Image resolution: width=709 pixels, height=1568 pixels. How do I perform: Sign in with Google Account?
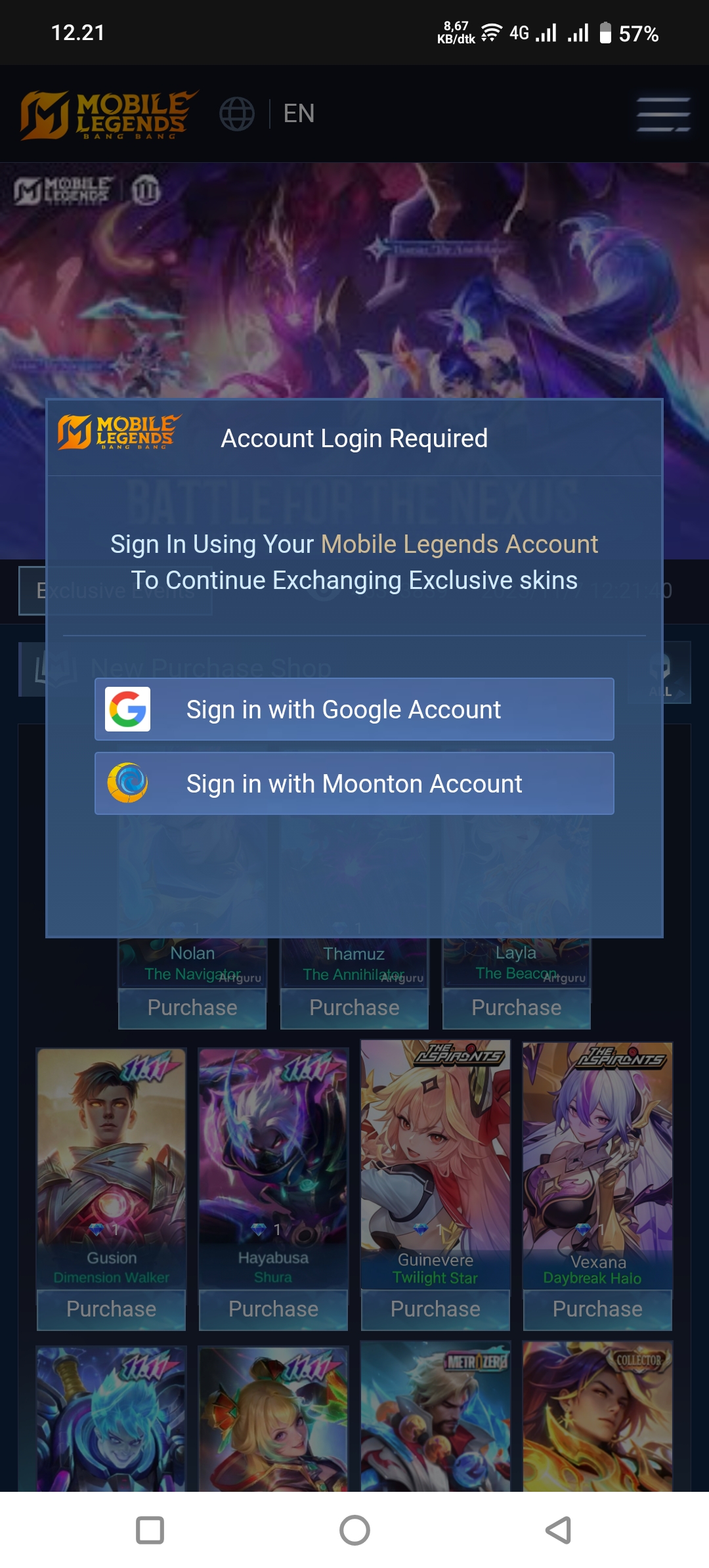point(354,709)
